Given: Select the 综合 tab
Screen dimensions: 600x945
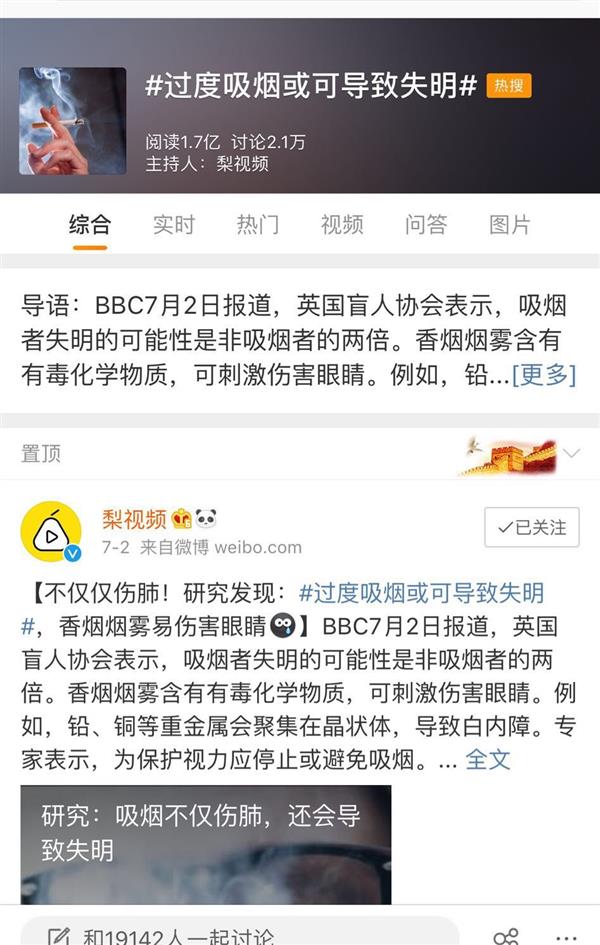Looking at the screenshot, I should tap(89, 225).
